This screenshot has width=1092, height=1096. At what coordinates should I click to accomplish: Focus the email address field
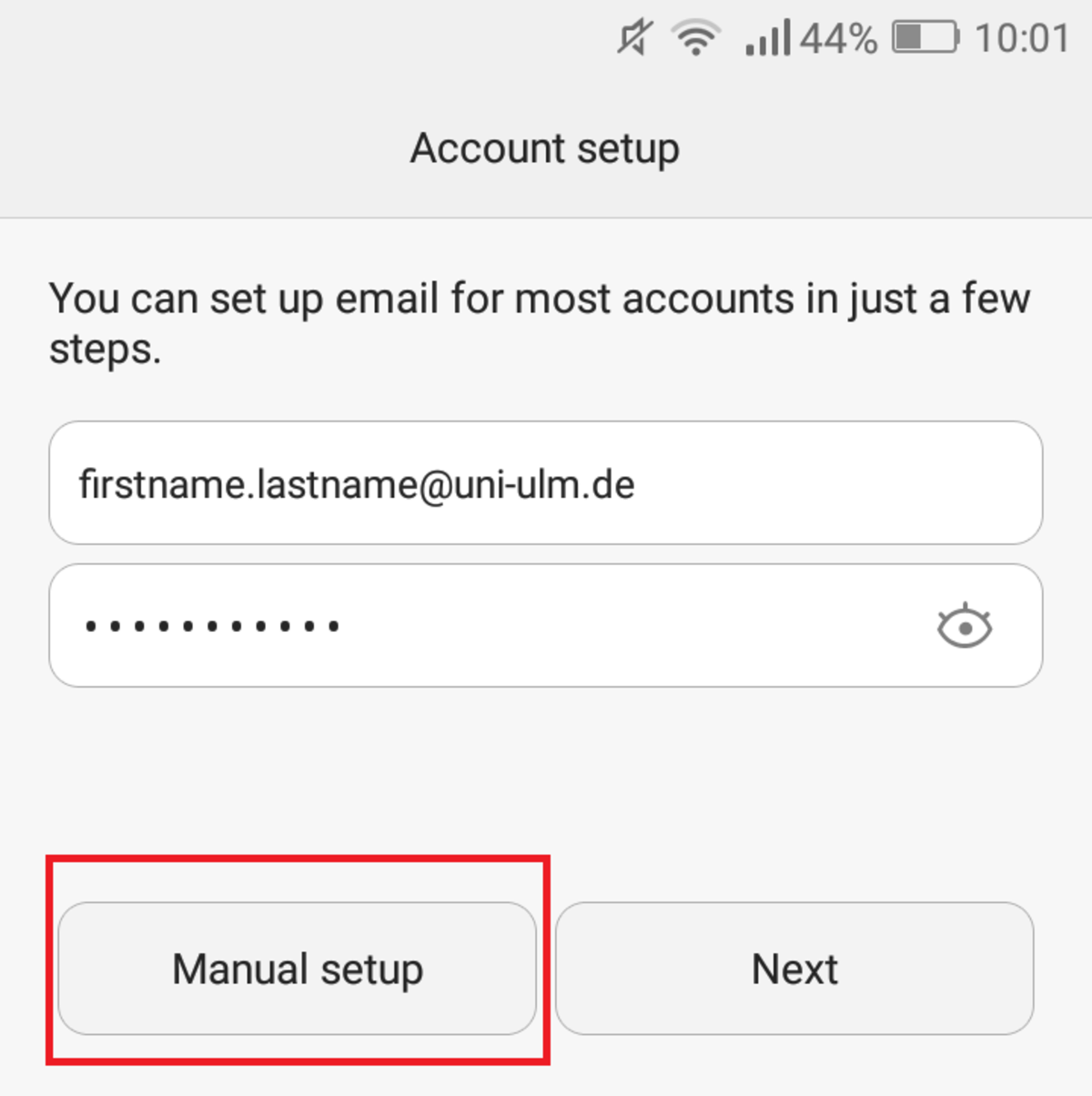point(544,483)
